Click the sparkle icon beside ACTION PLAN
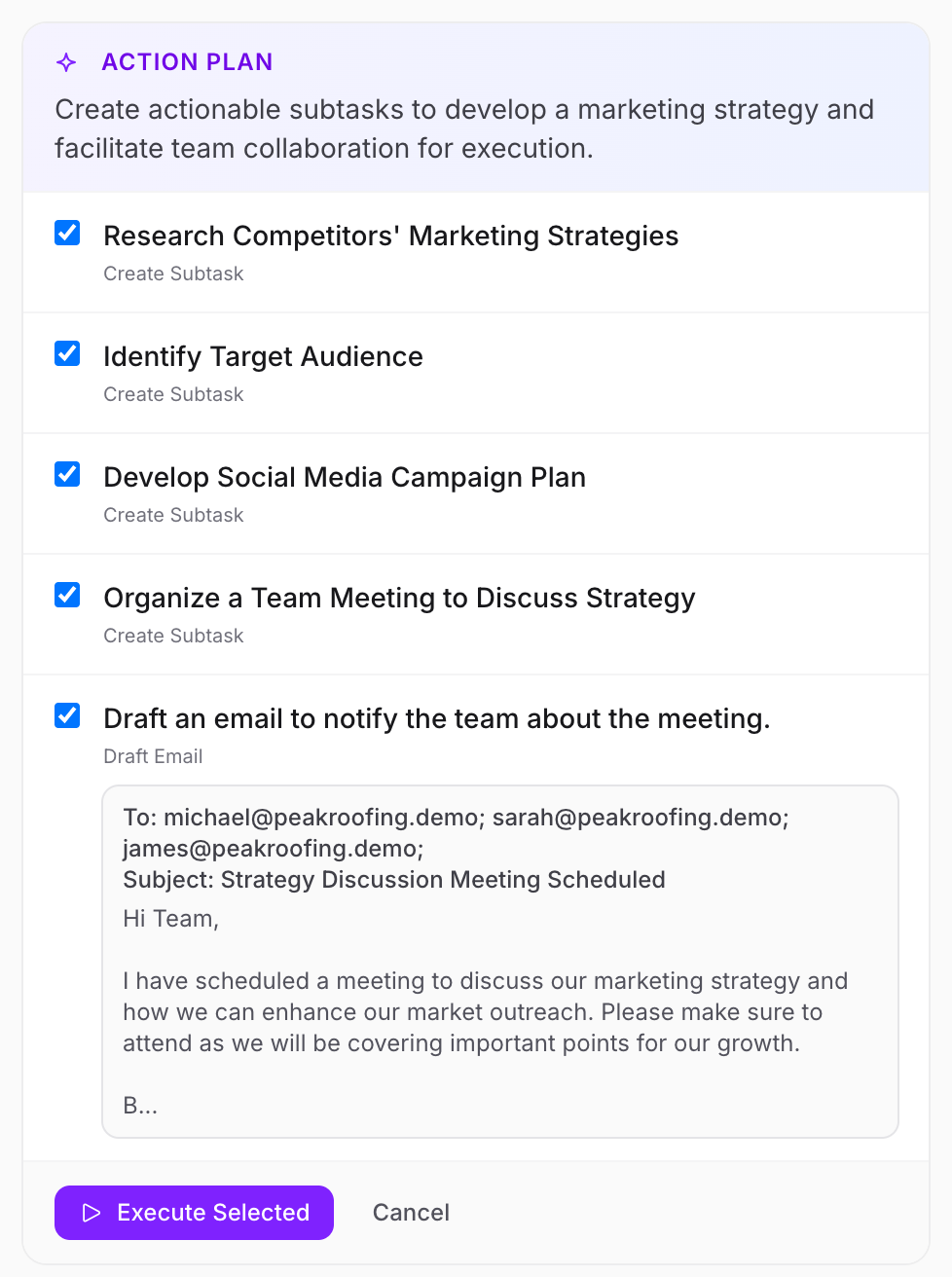Screen dimensions: 952x1277 (x=65, y=62)
